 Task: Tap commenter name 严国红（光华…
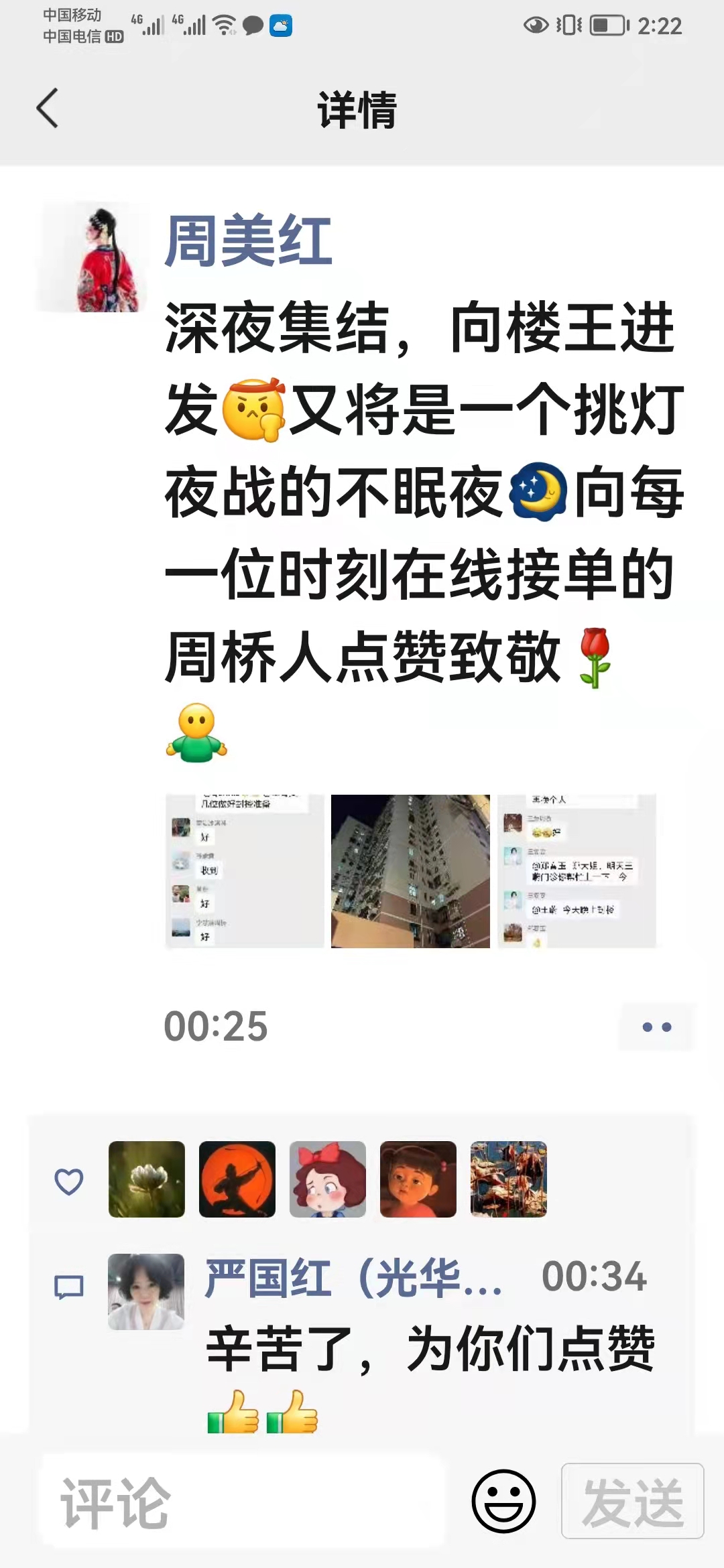pyautogui.click(x=354, y=1278)
